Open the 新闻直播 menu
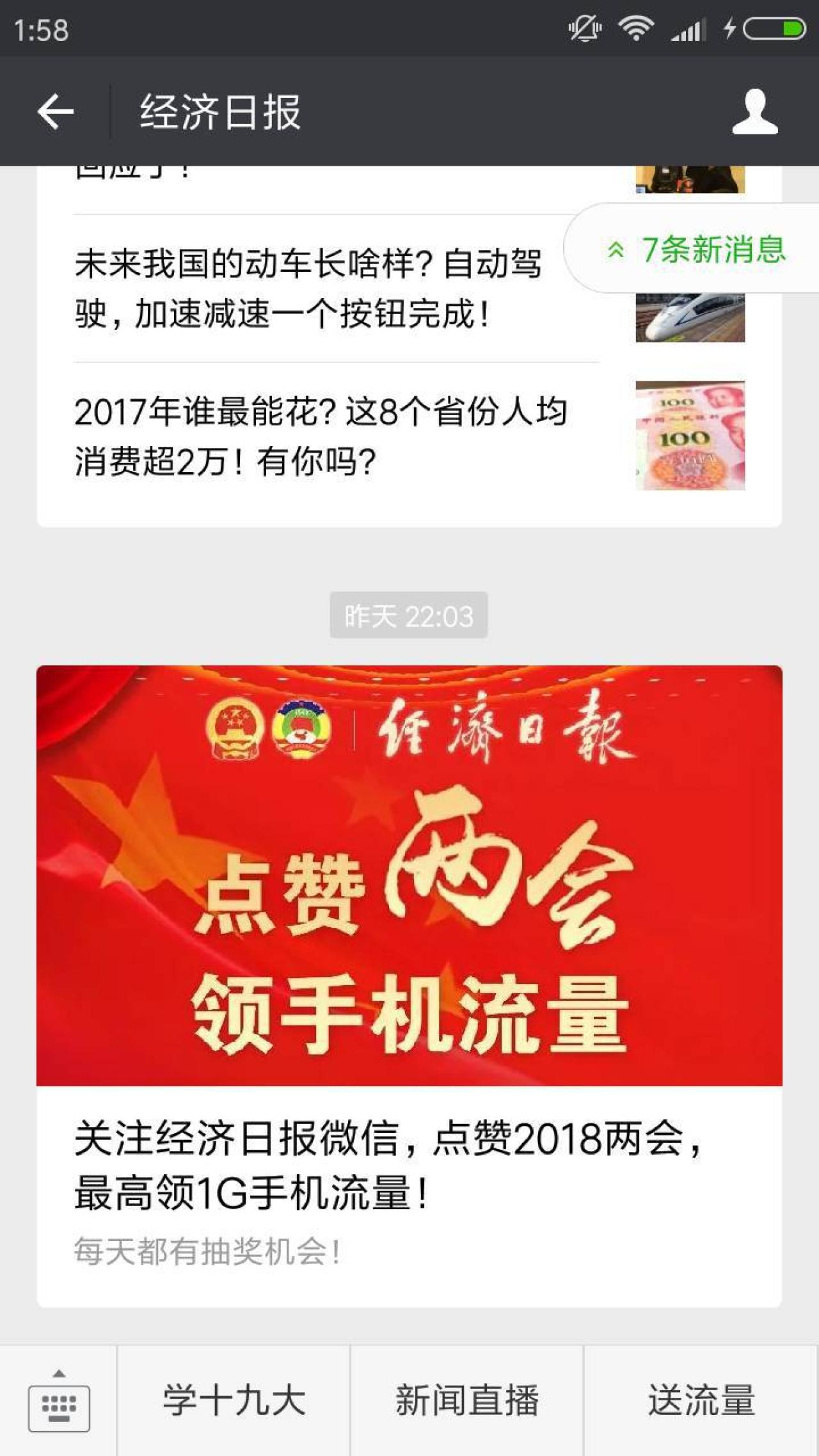The image size is (819, 1456). point(467,1401)
